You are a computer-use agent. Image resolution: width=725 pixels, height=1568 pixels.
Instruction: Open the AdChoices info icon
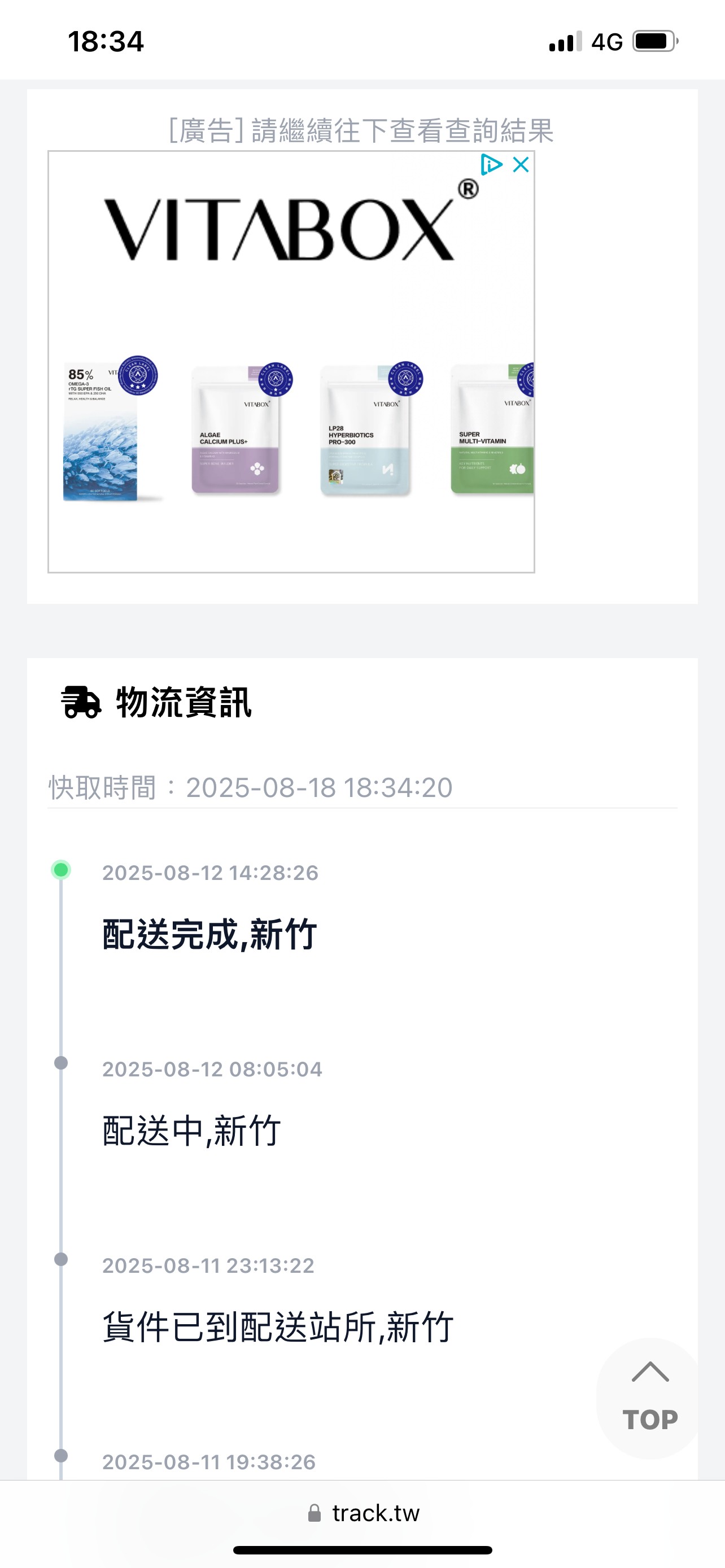491,164
